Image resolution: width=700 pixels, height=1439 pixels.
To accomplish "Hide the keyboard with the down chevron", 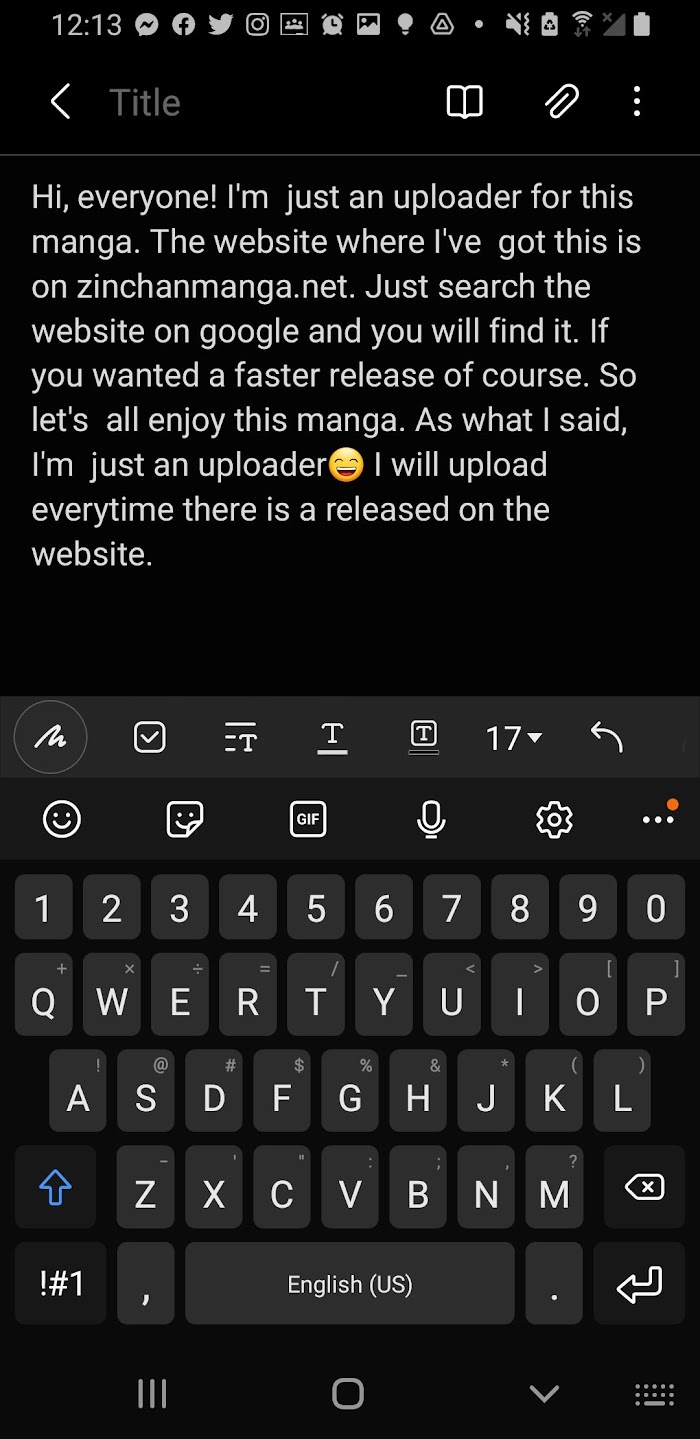I will (x=544, y=1393).
